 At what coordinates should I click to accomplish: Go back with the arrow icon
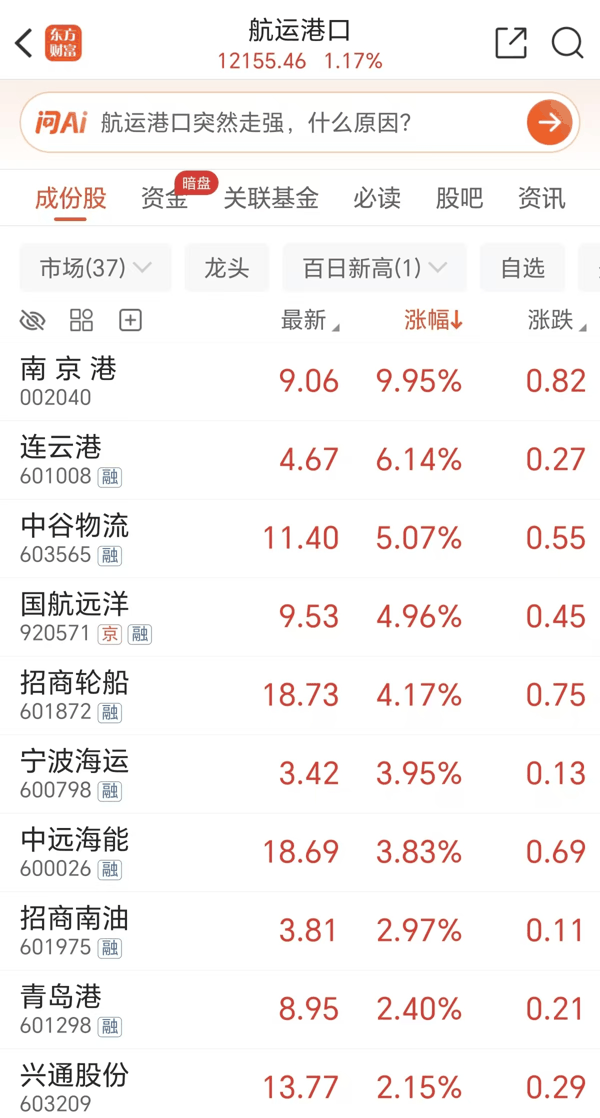[x=24, y=43]
